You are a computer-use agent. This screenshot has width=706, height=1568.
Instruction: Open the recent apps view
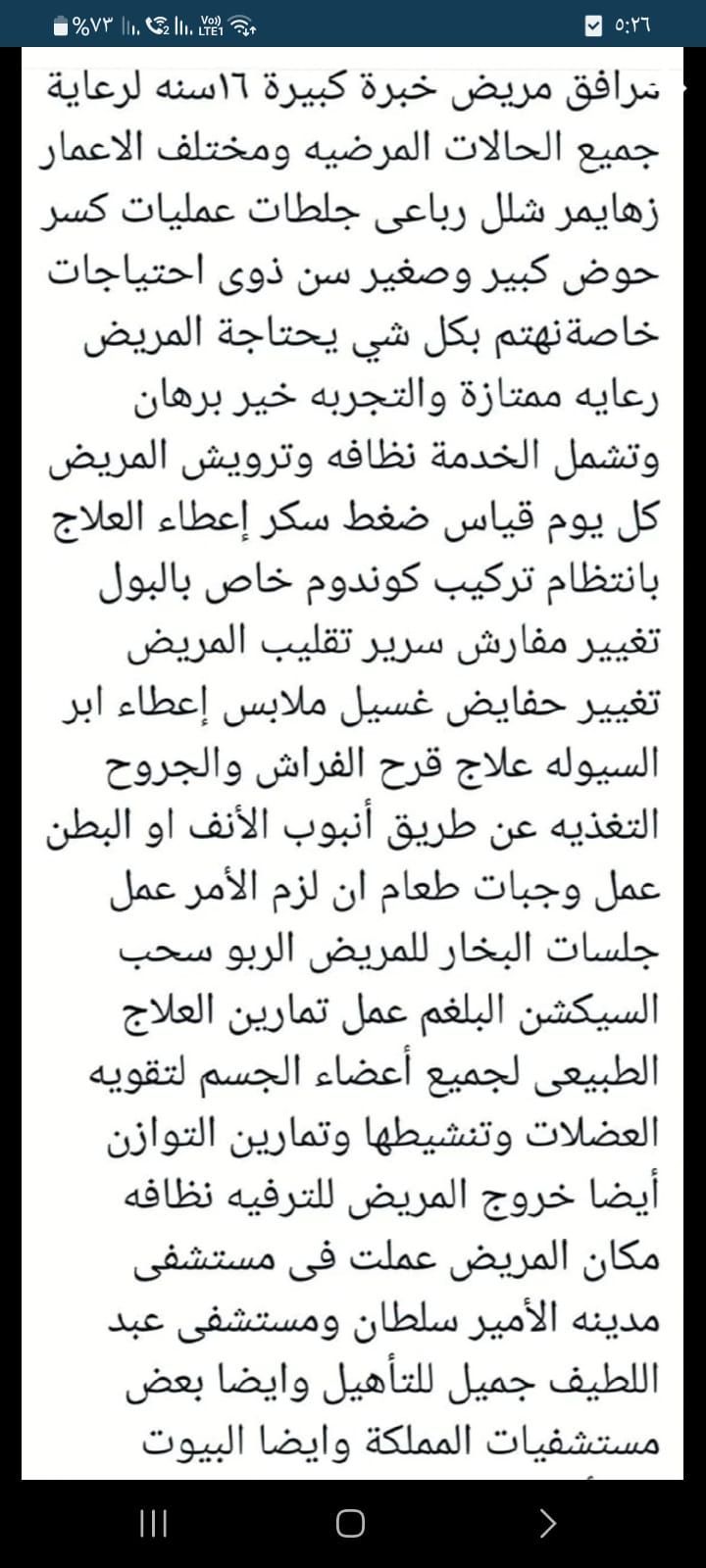pos(154,1523)
